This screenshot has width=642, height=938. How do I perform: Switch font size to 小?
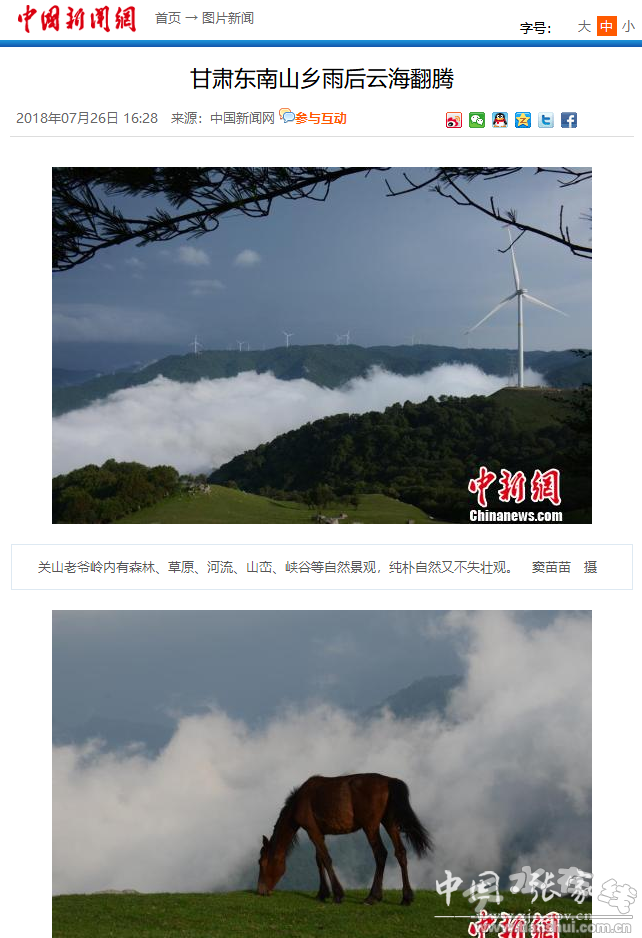[x=627, y=27]
